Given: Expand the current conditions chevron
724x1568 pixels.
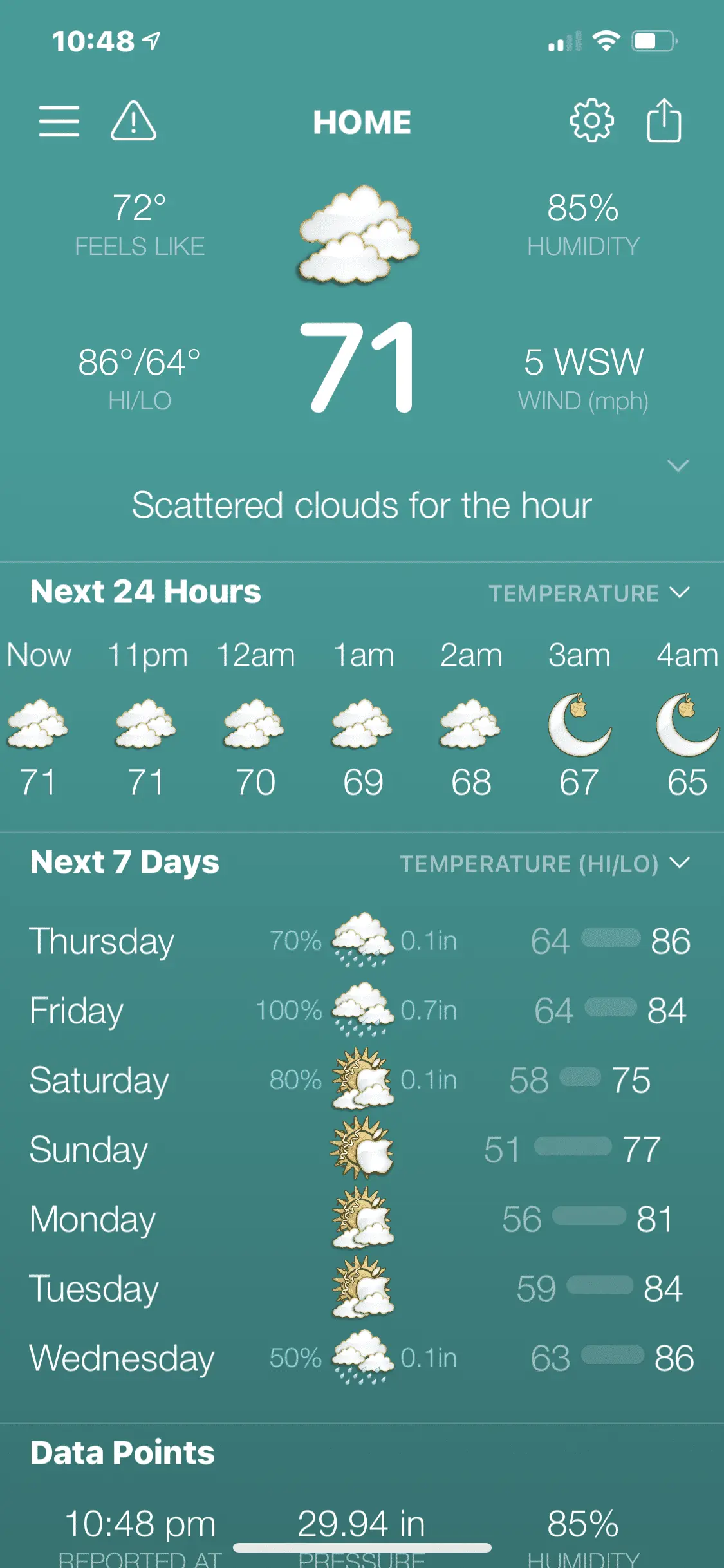Looking at the screenshot, I should point(678,465).
